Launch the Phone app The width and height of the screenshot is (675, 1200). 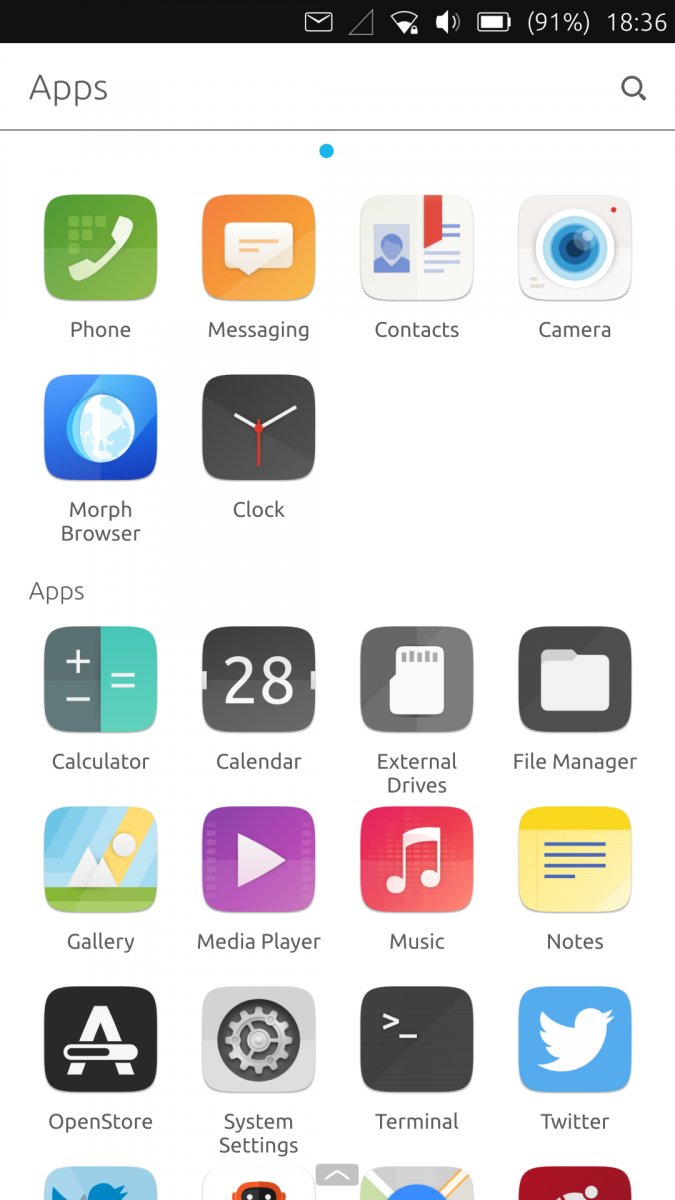(100, 248)
